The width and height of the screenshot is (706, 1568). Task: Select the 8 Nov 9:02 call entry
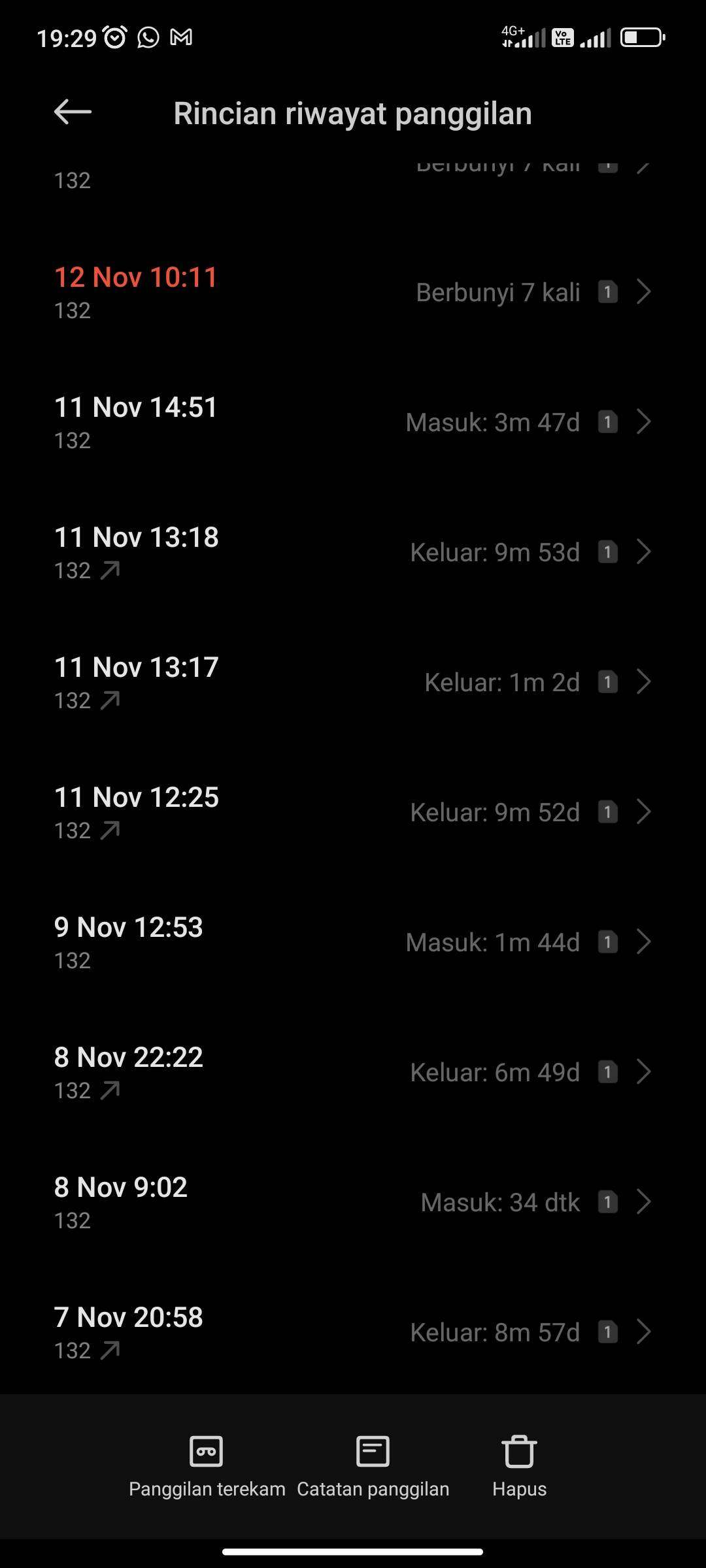[x=353, y=1202]
